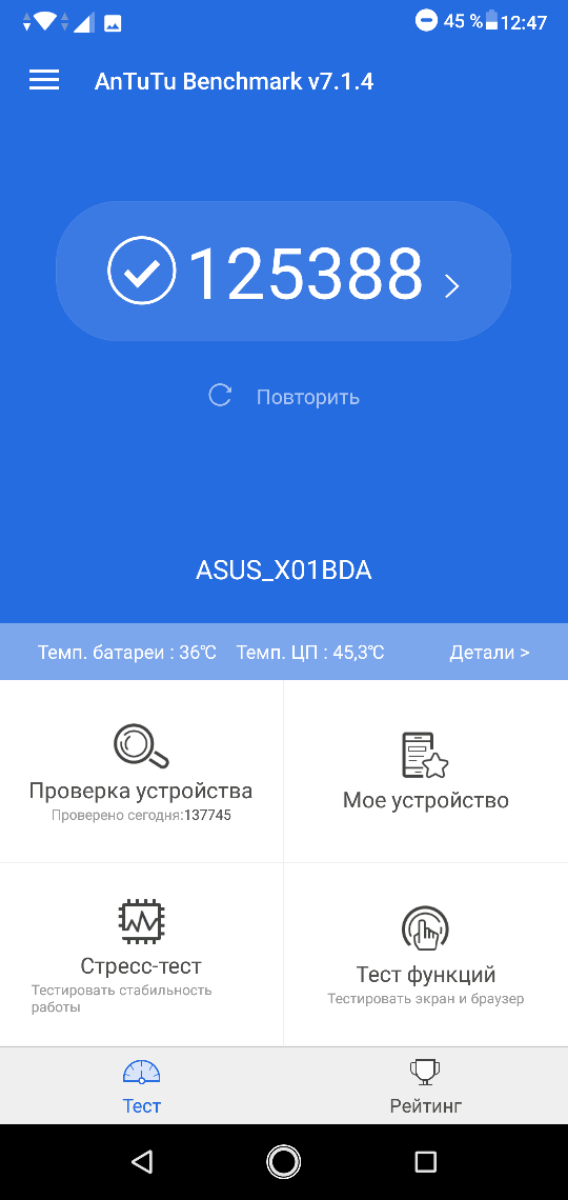Open Мое устройство
Screen dimensions: 568x1200
click(x=426, y=772)
